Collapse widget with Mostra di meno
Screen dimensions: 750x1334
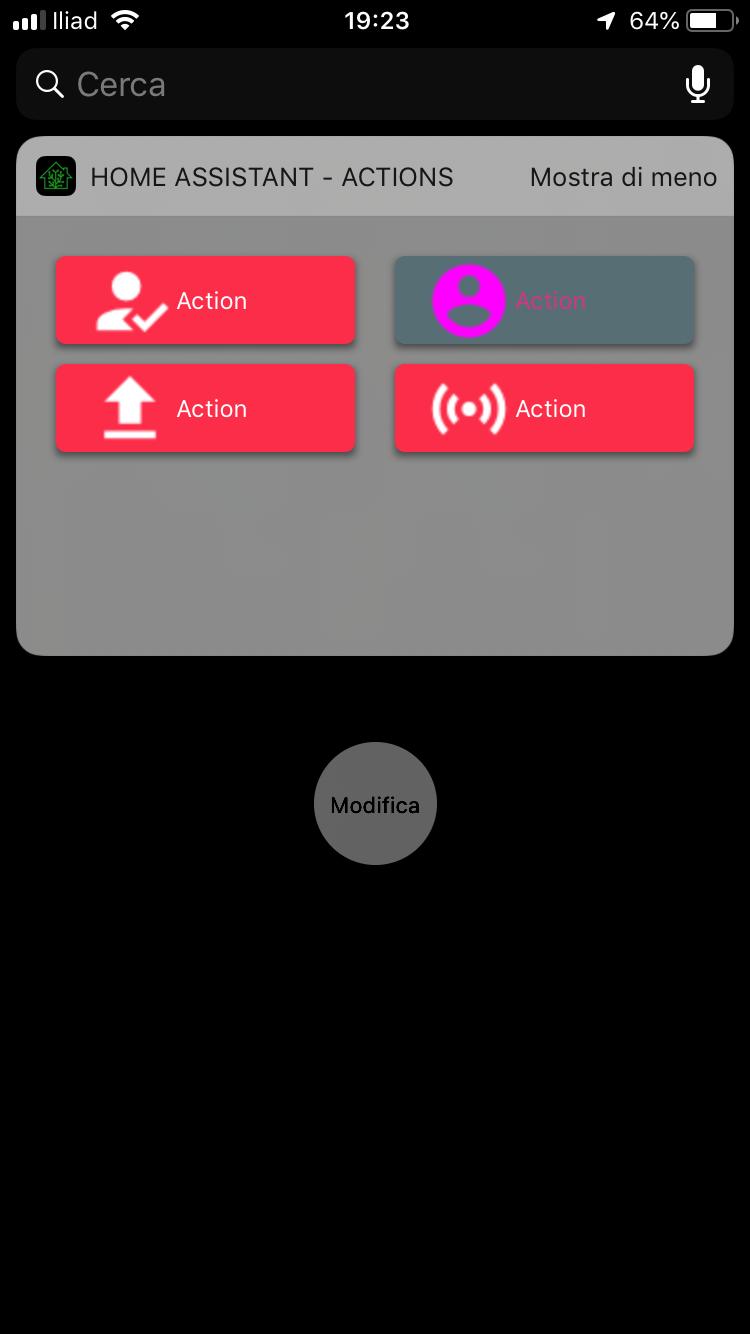coord(623,177)
